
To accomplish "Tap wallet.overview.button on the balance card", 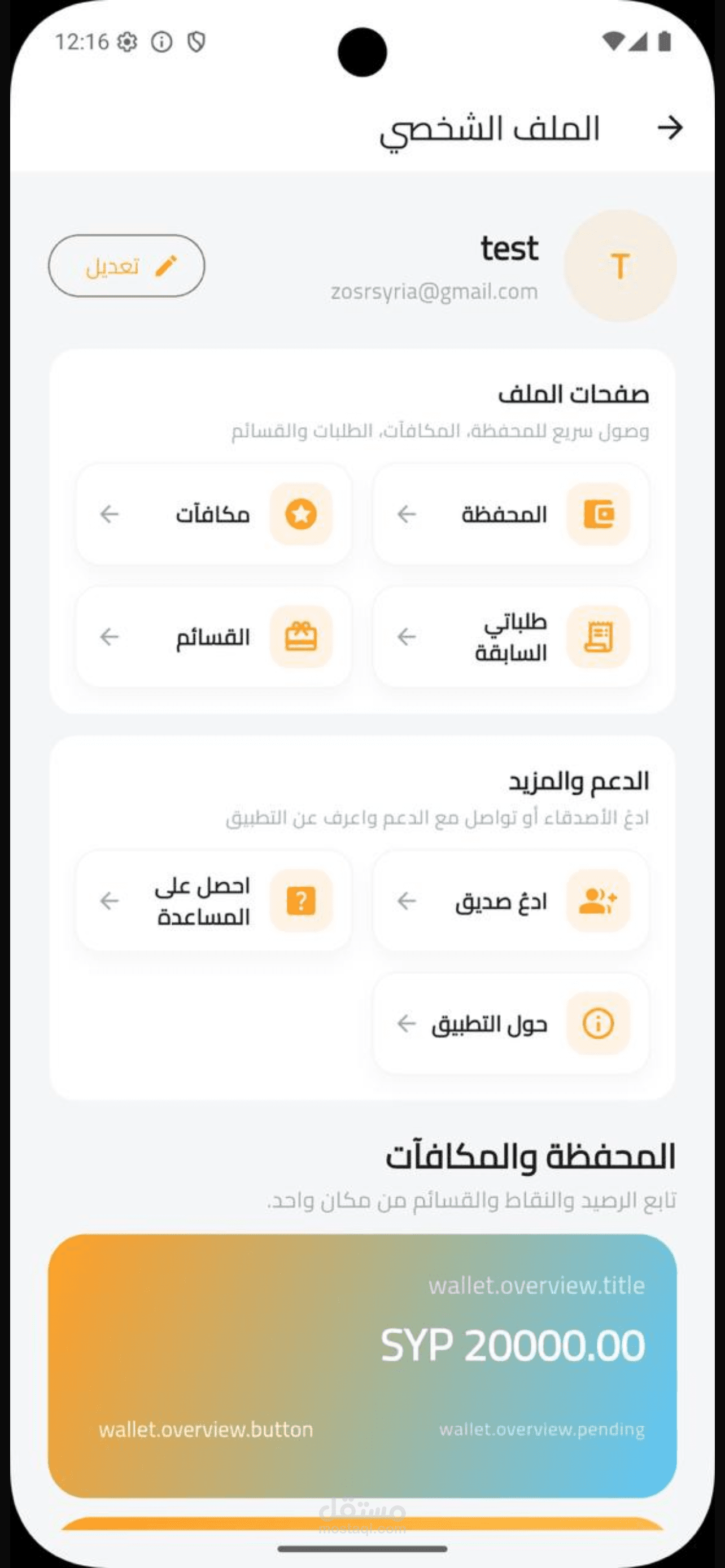I will [x=206, y=1429].
